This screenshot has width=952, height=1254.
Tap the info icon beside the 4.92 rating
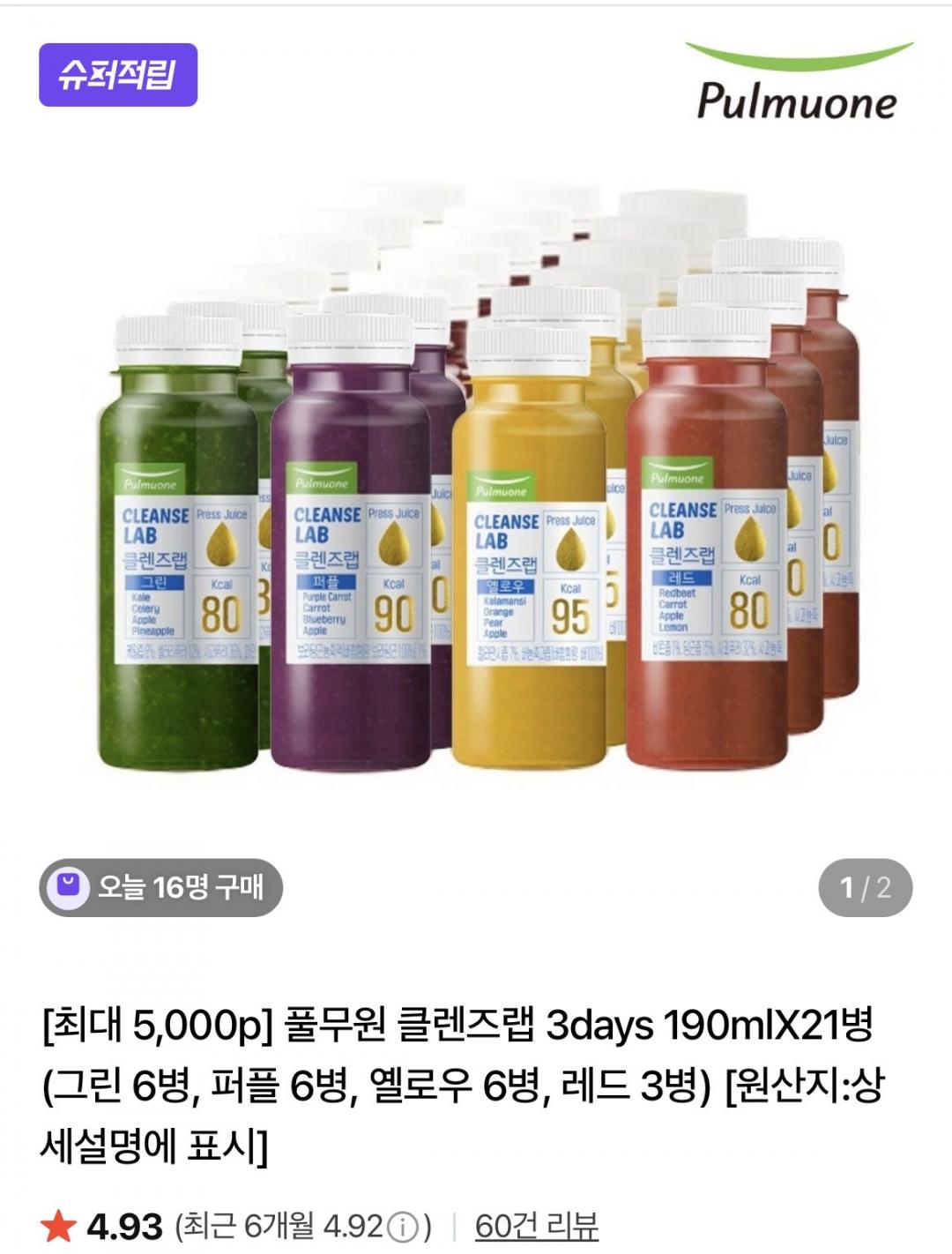pos(403,1227)
